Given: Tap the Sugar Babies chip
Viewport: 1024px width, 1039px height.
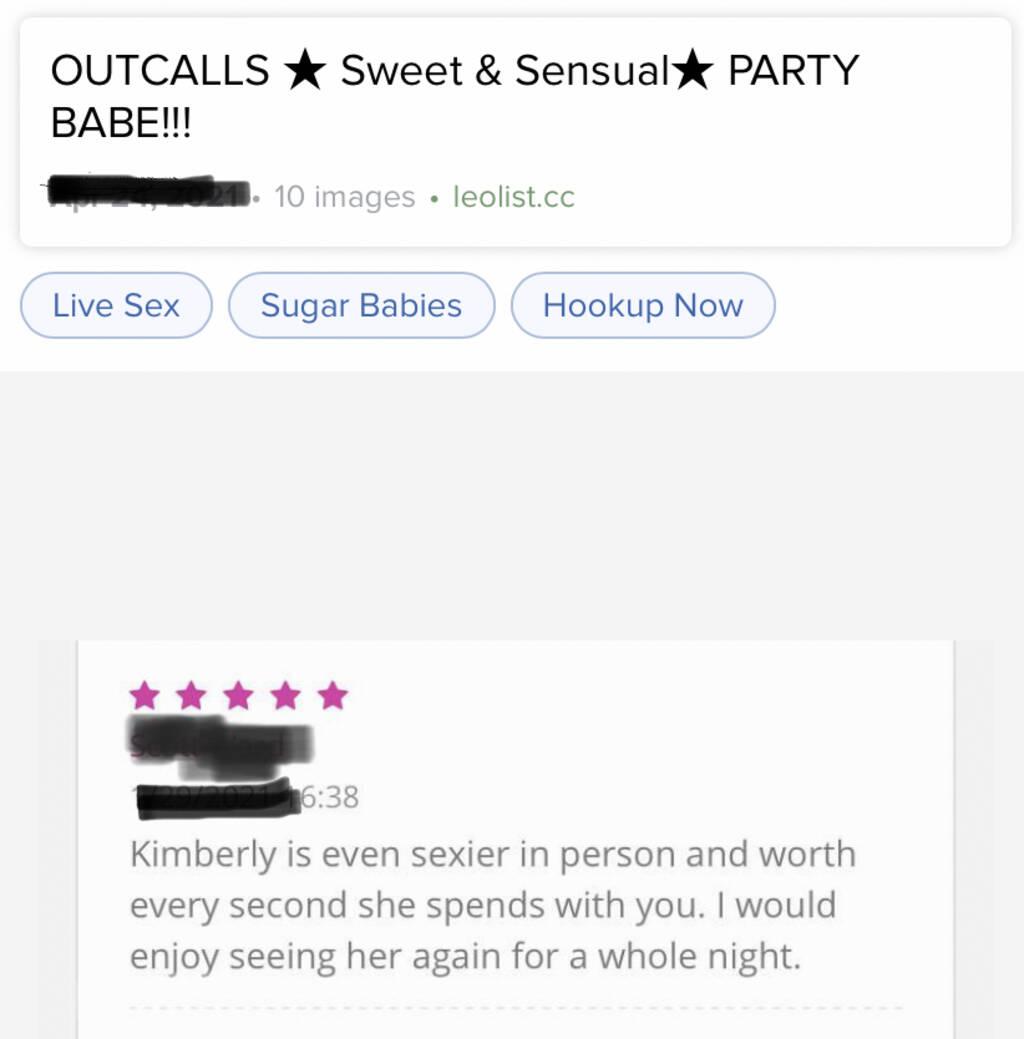Looking at the screenshot, I should pos(361,305).
